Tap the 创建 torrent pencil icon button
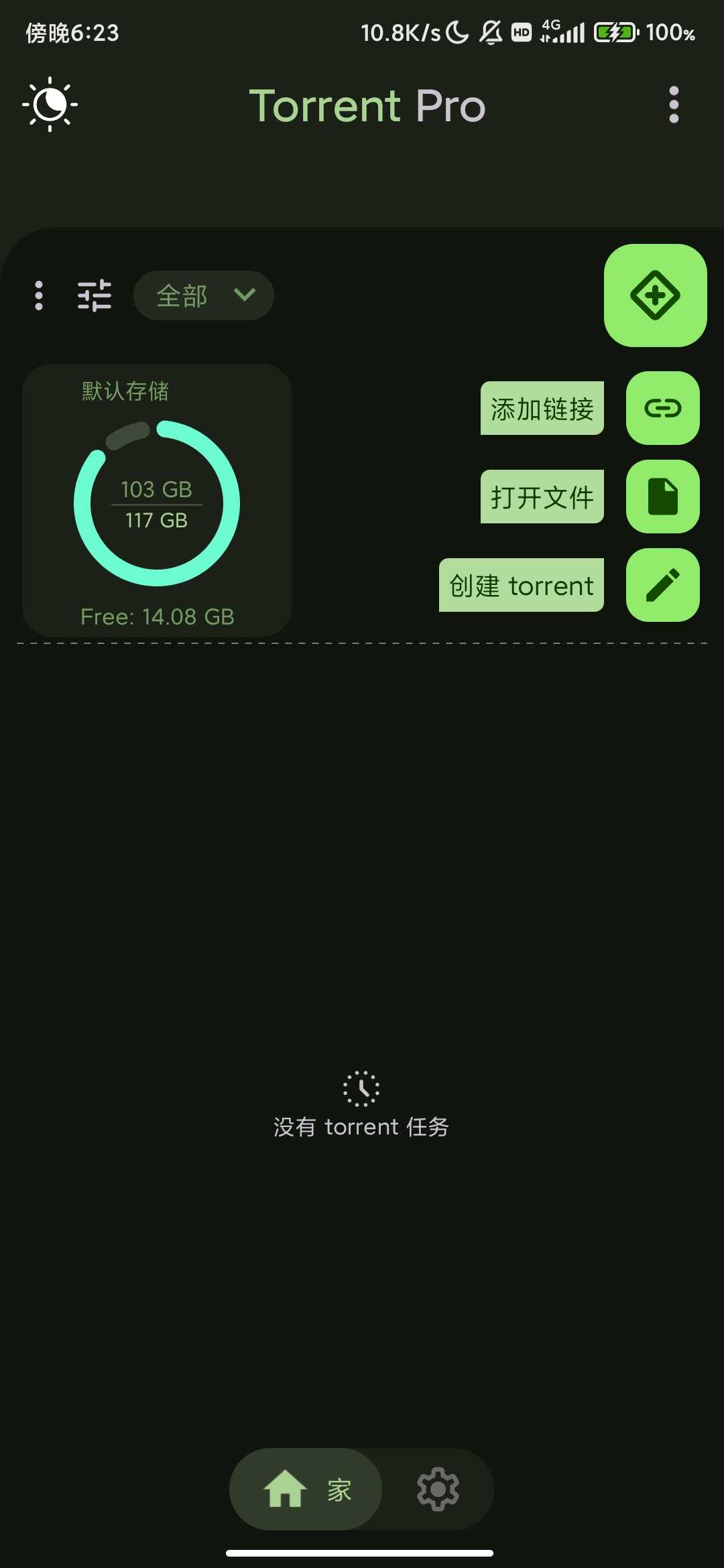This screenshot has height=1568, width=724. 662,585
